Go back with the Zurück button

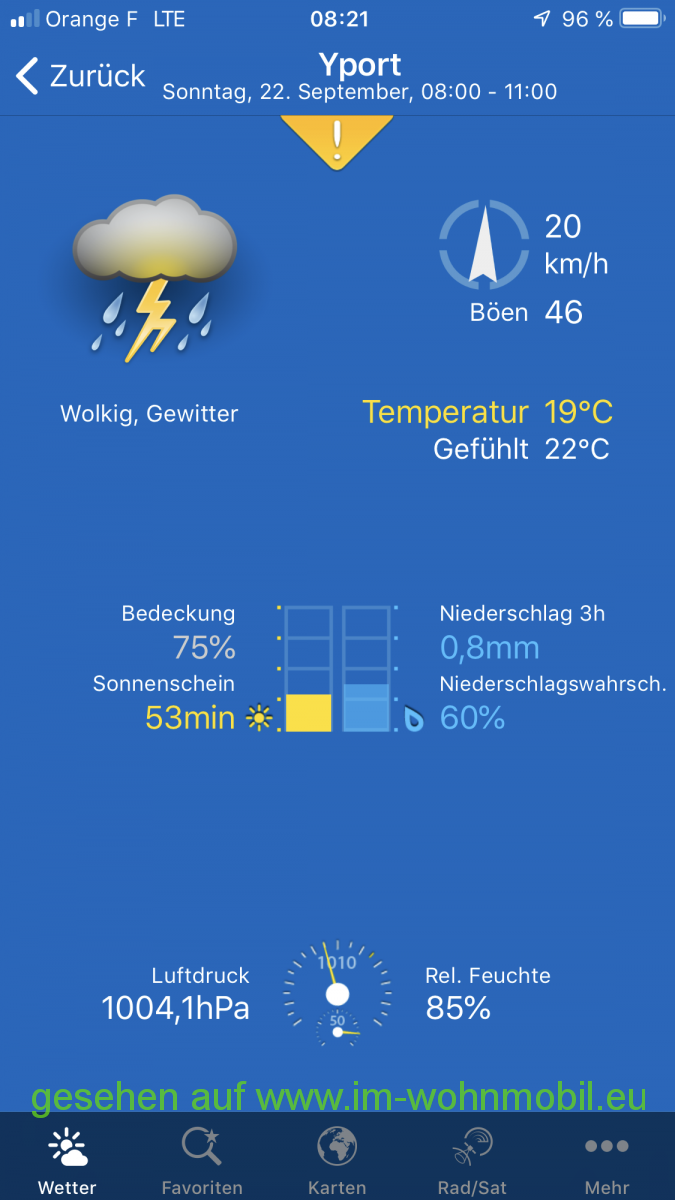80,76
